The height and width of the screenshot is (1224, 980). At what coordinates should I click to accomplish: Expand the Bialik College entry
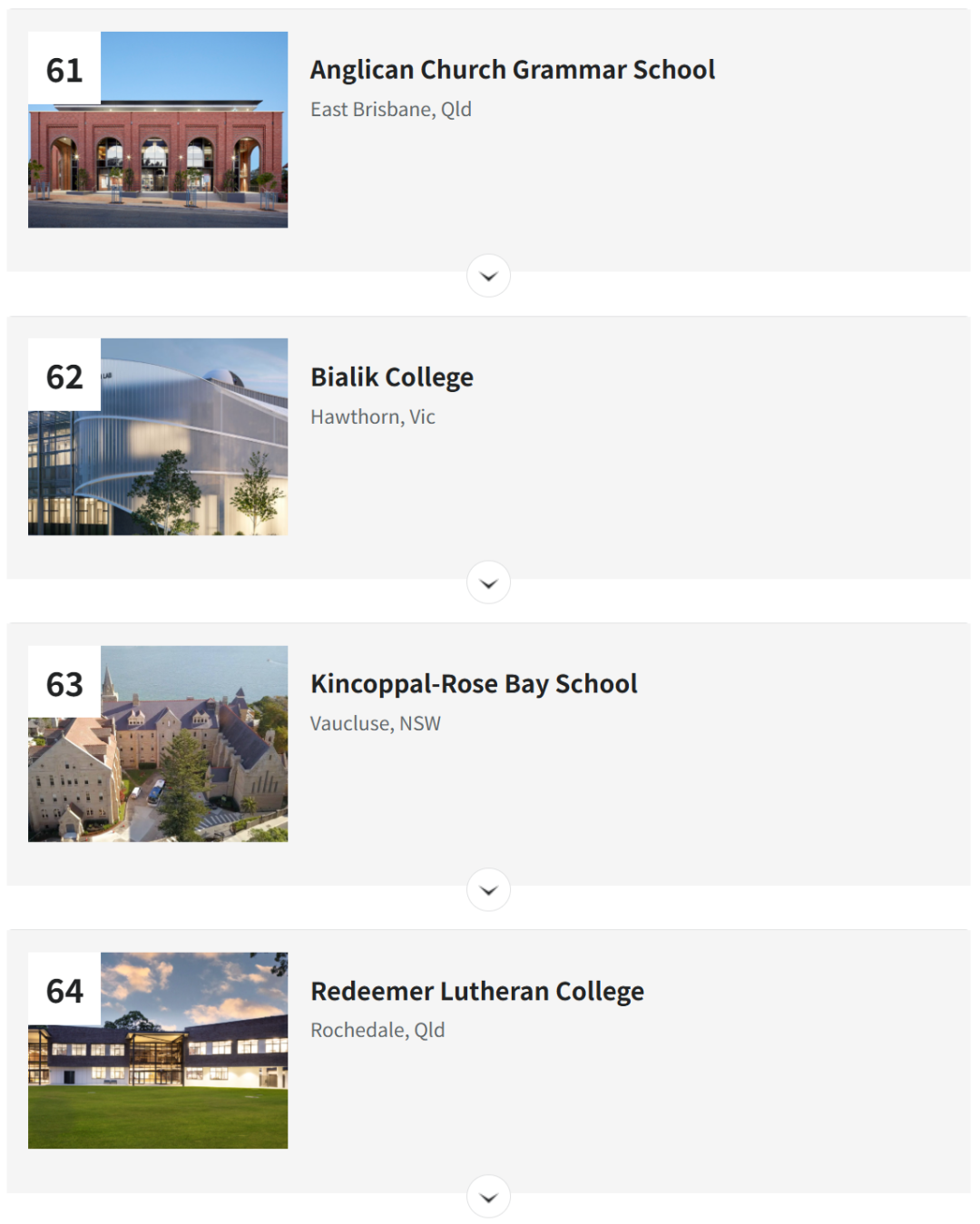(488, 583)
